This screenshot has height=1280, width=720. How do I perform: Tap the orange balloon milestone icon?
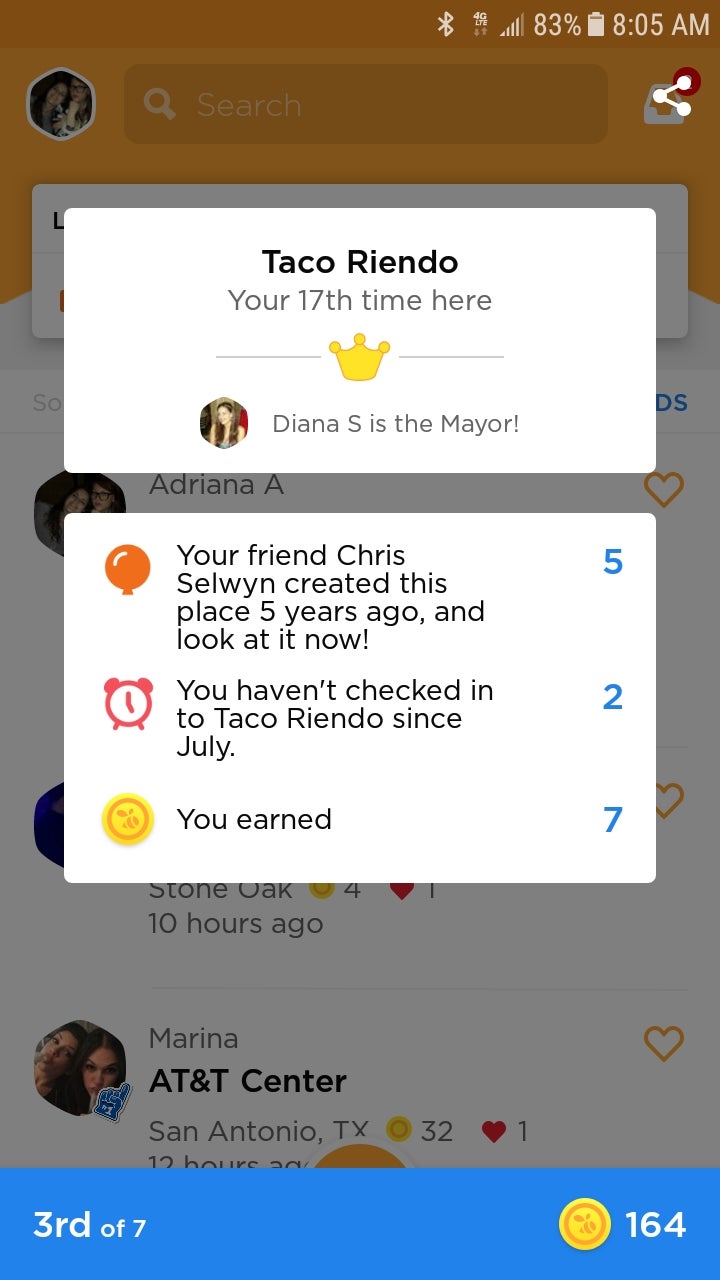point(127,570)
